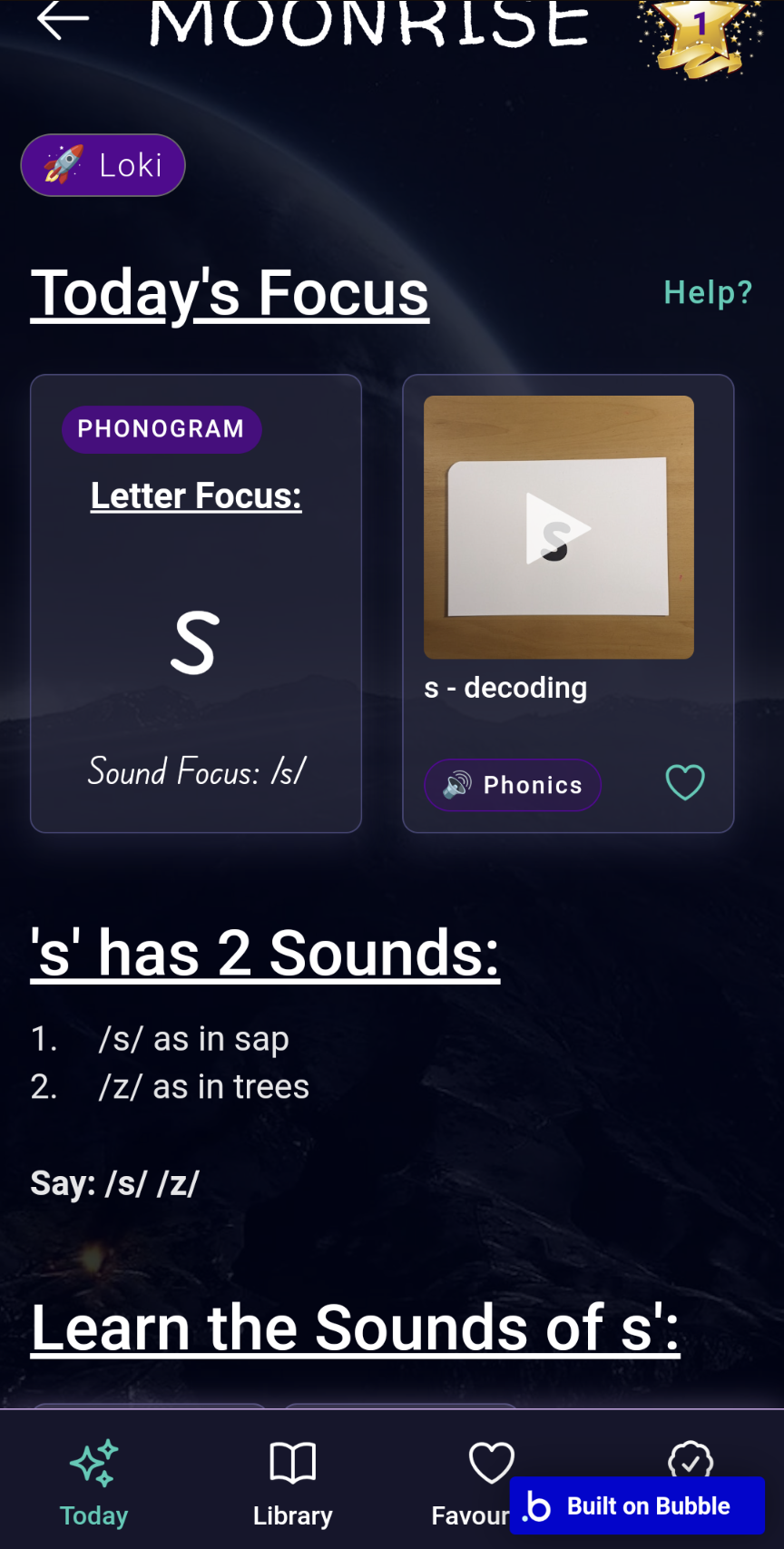The width and height of the screenshot is (784, 1549).
Task: Open the Letter Focus phonogram card
Action: (196, 603)
